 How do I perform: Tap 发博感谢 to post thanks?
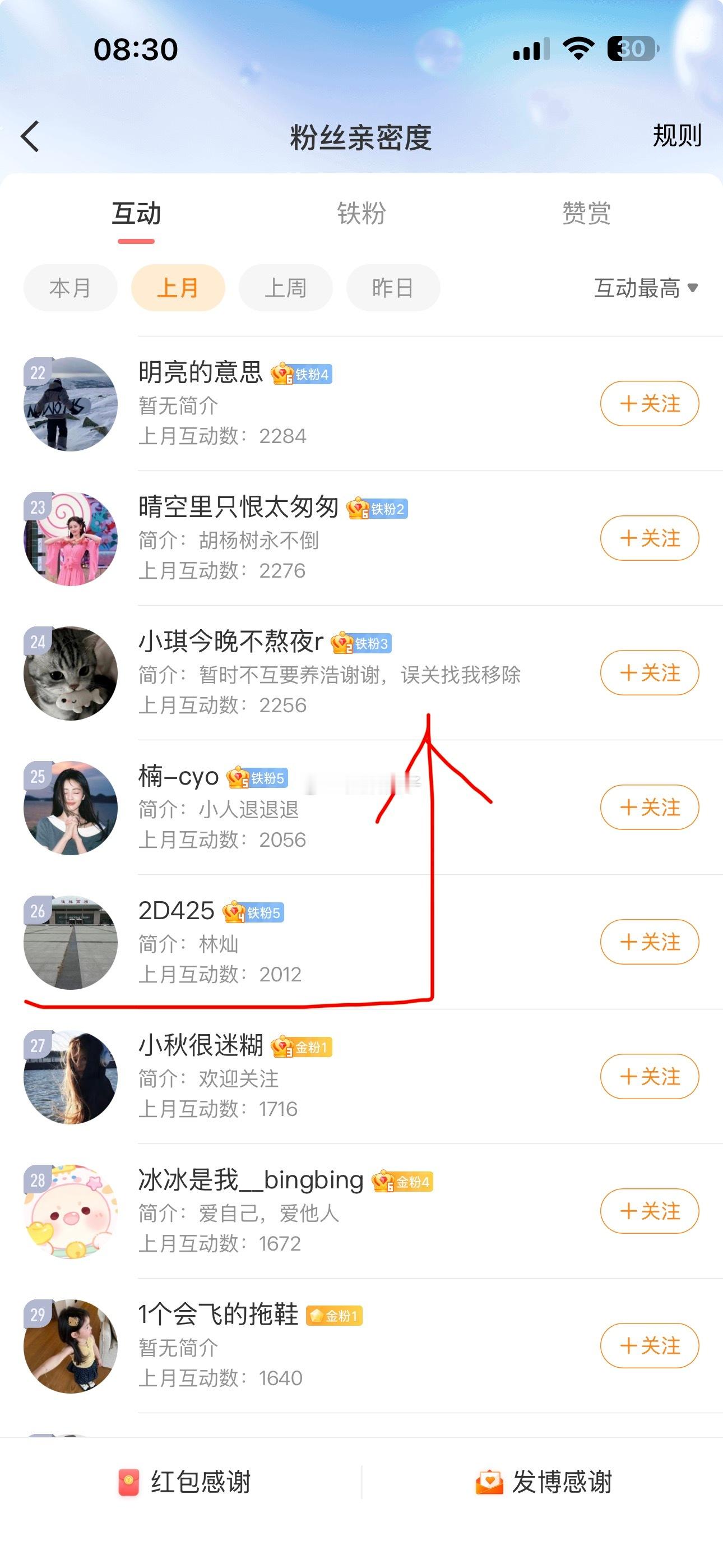point(544,1482)
